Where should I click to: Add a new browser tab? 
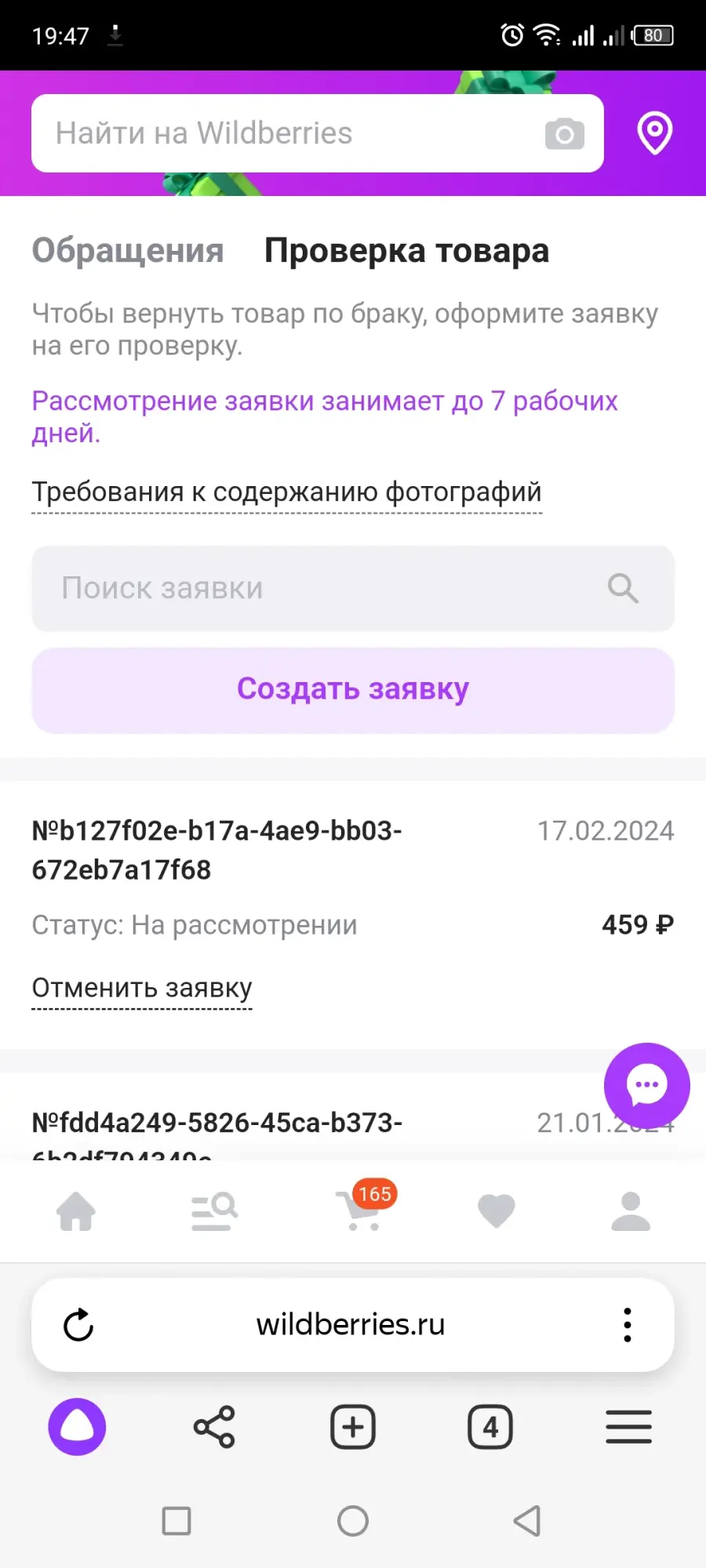353,1427
